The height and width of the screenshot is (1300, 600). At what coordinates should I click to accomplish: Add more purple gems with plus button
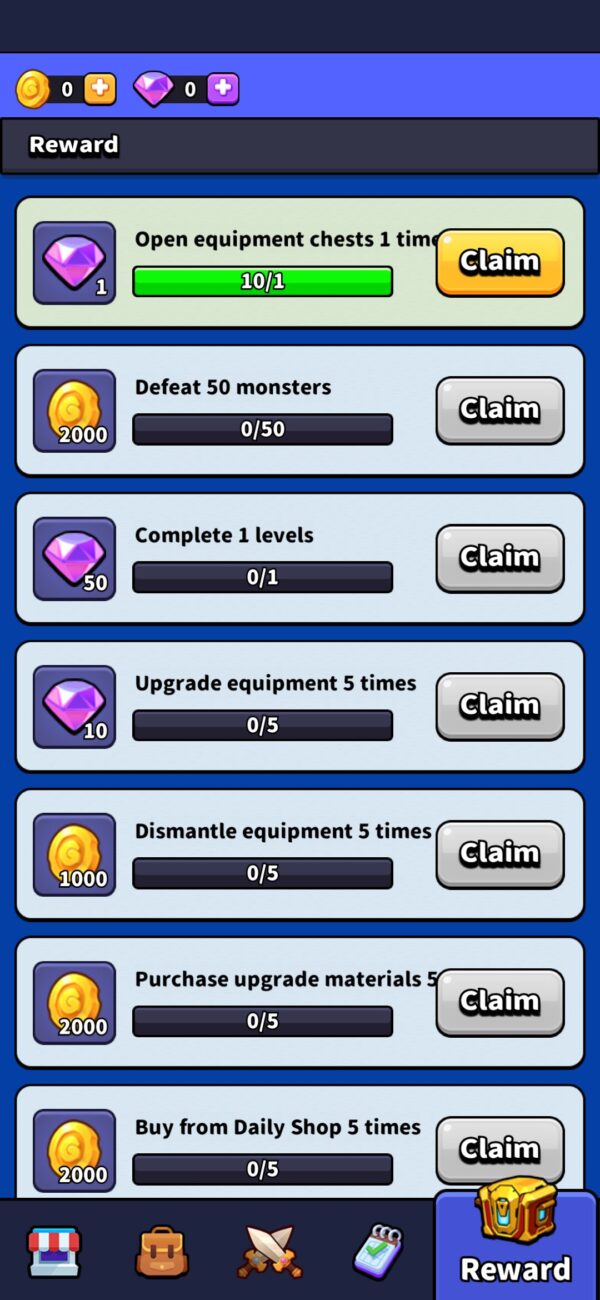(222, 89)
